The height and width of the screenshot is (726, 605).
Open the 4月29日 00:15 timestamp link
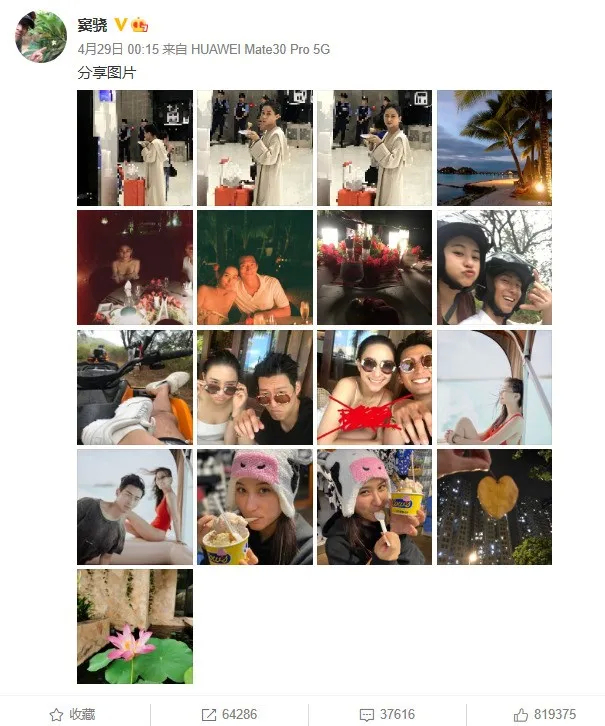[x=115, y=49]
